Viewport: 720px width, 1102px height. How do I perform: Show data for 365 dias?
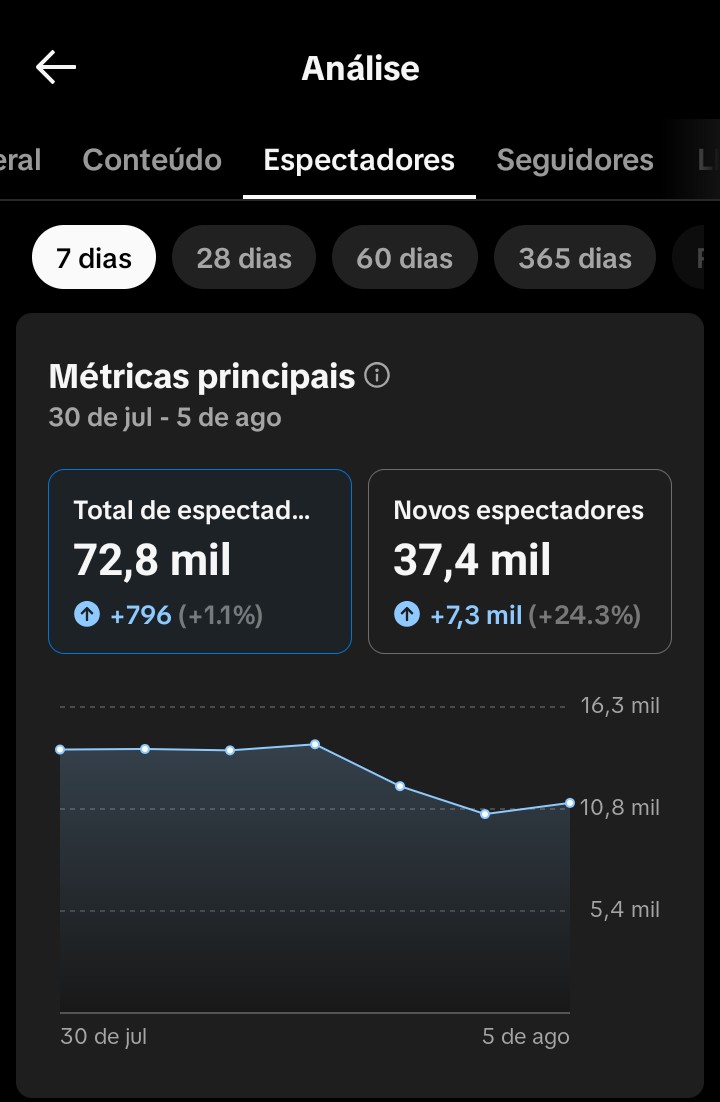click(574, 257)
